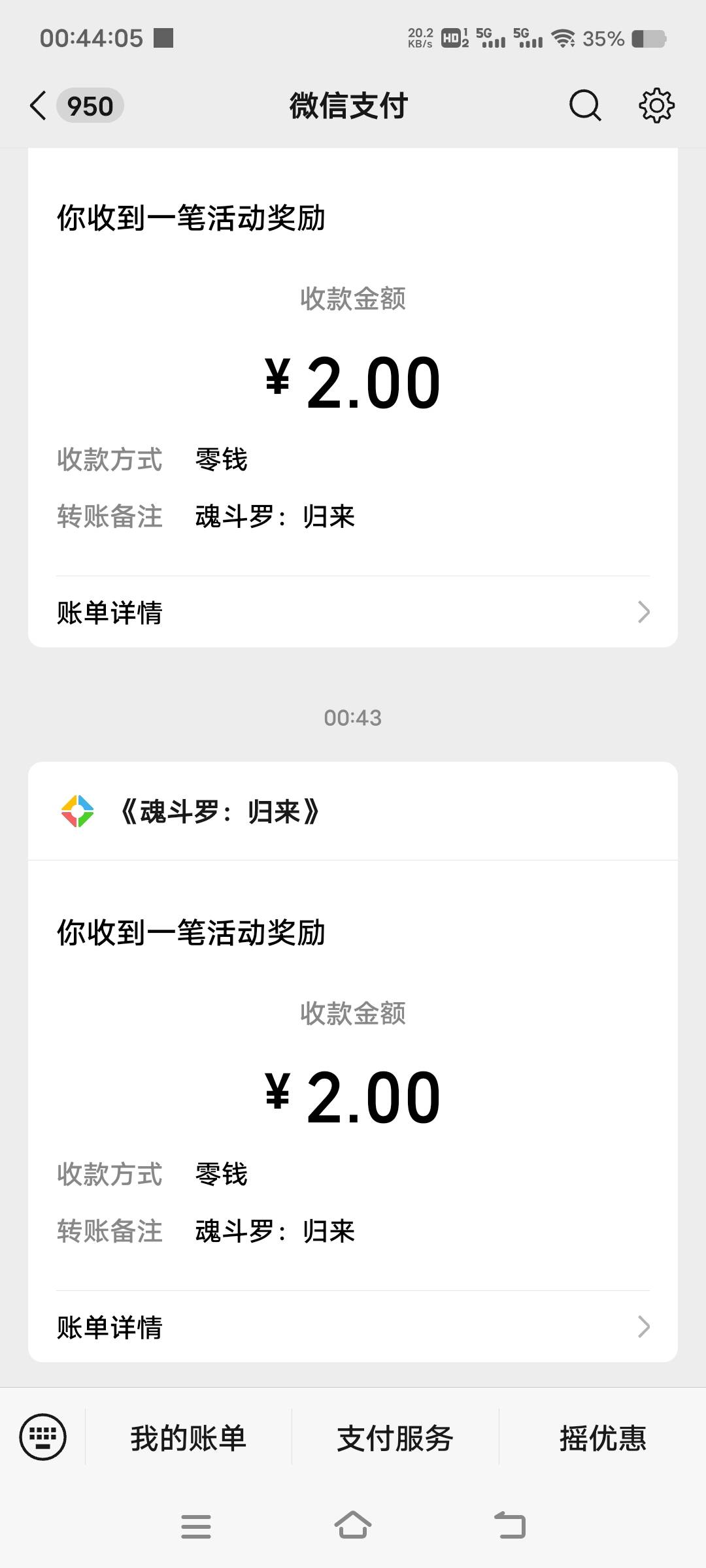This screenshot has width=706, height=1568.
Task: Open 账单详情 for the 00:43 reward
Action: click(x=353, y=1327)
